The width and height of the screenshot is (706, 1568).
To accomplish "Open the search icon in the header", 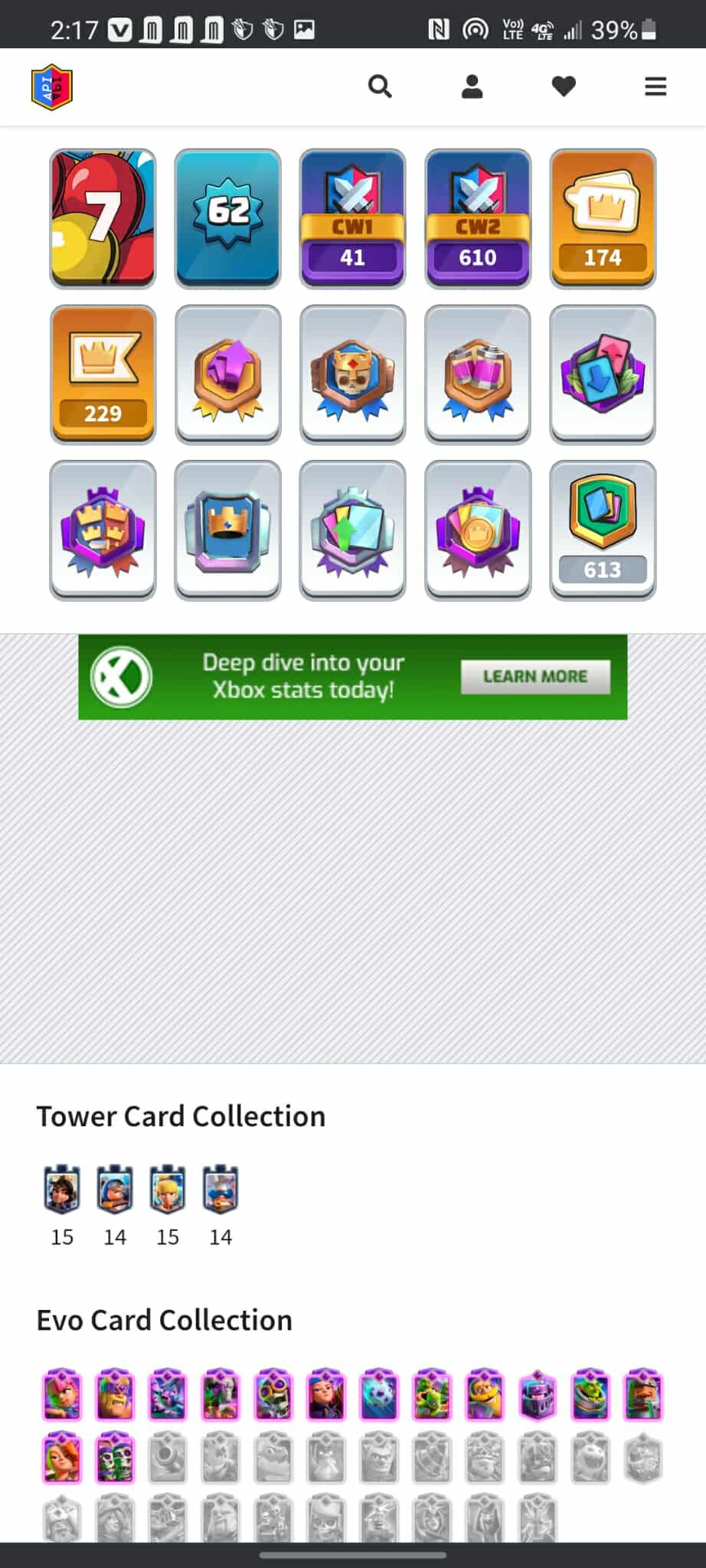I will pos(380,87).
